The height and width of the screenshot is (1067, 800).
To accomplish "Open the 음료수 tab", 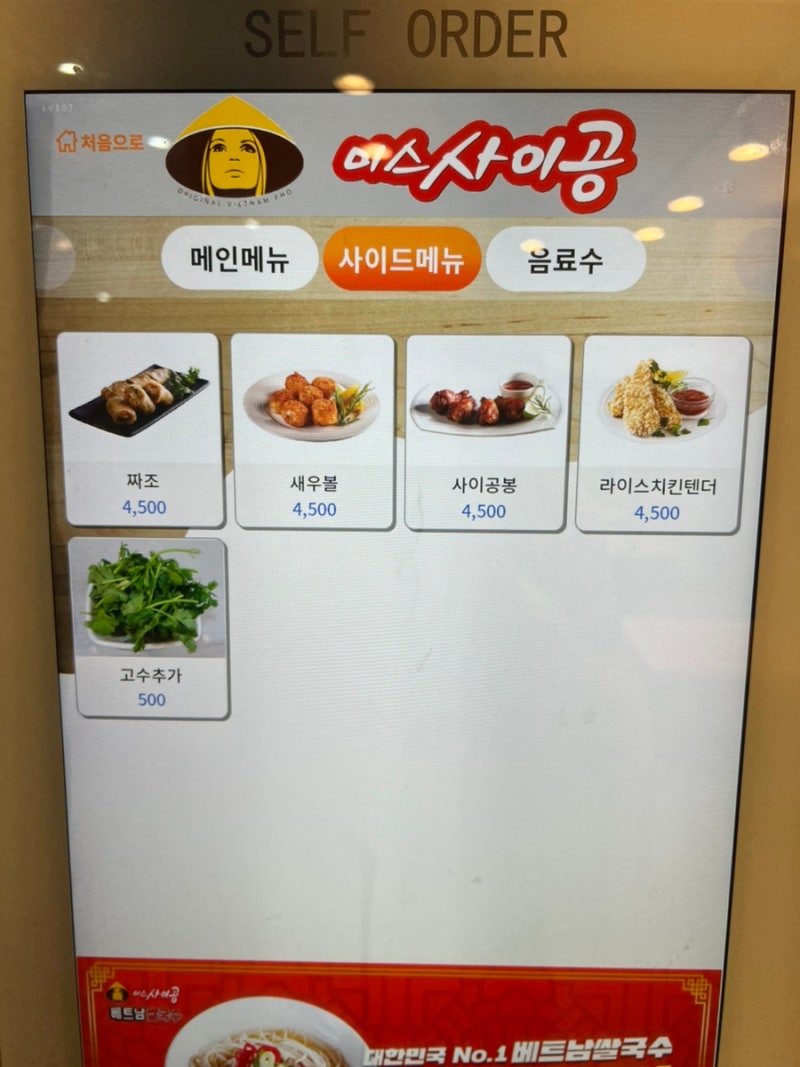I will pyautogui.click(x=565, y=260).
